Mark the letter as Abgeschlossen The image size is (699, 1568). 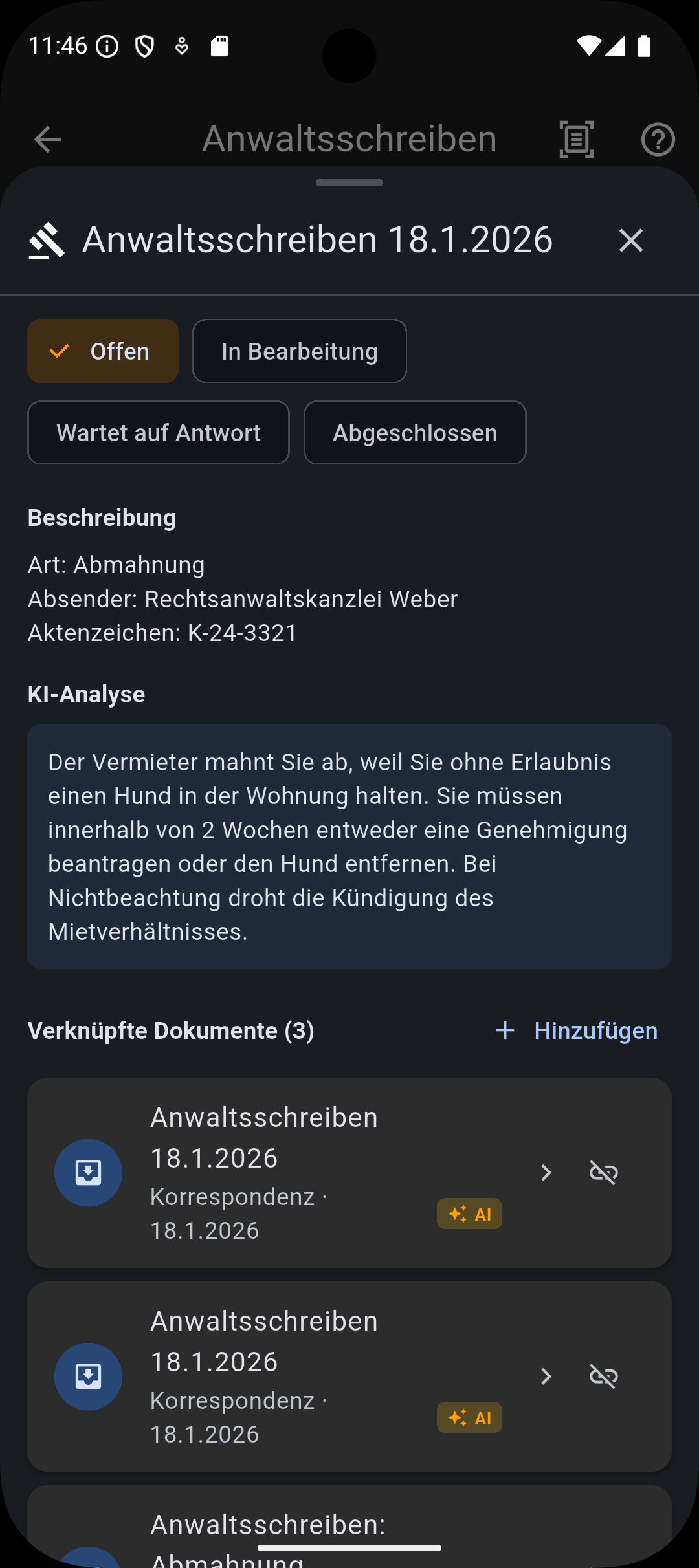(415, 432)
